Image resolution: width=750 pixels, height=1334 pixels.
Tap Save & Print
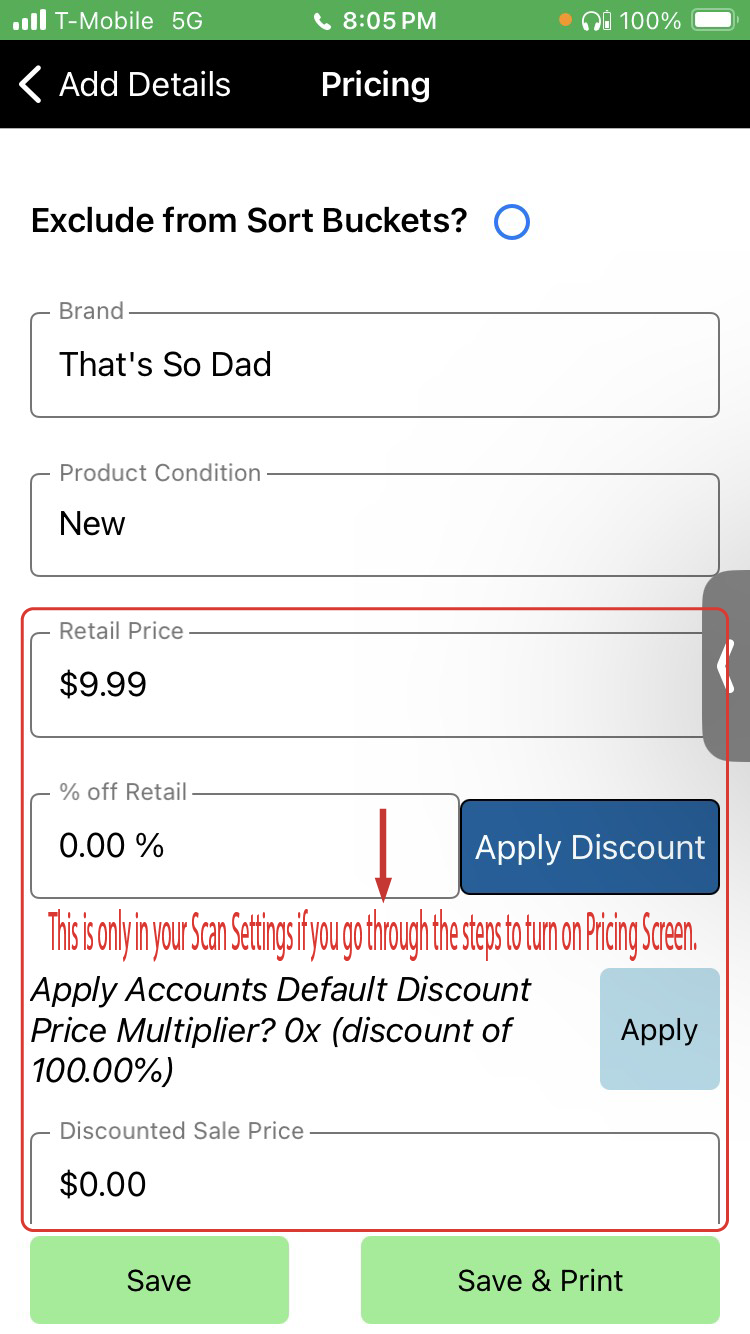click(x=540, y=1280)
